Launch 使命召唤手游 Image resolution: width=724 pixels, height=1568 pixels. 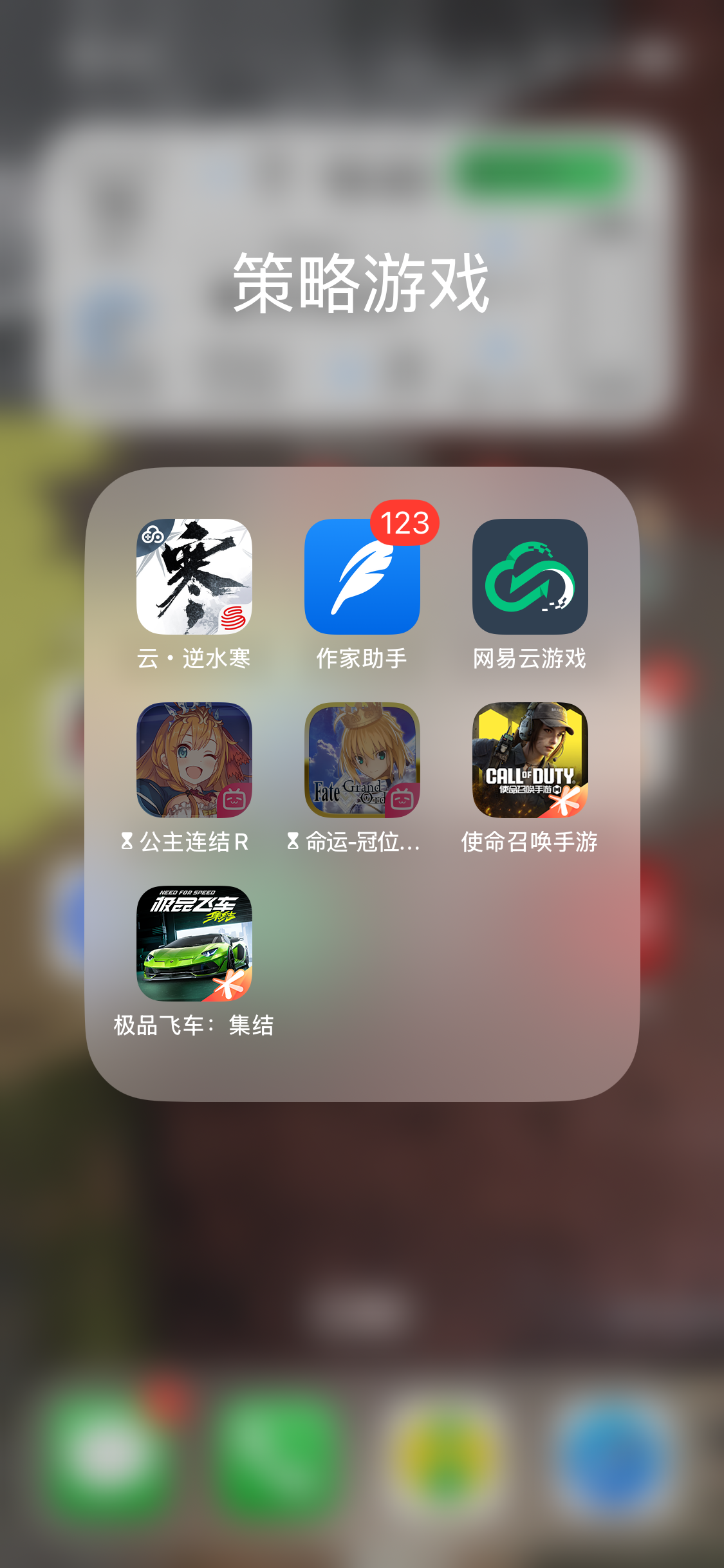[530, 760]
